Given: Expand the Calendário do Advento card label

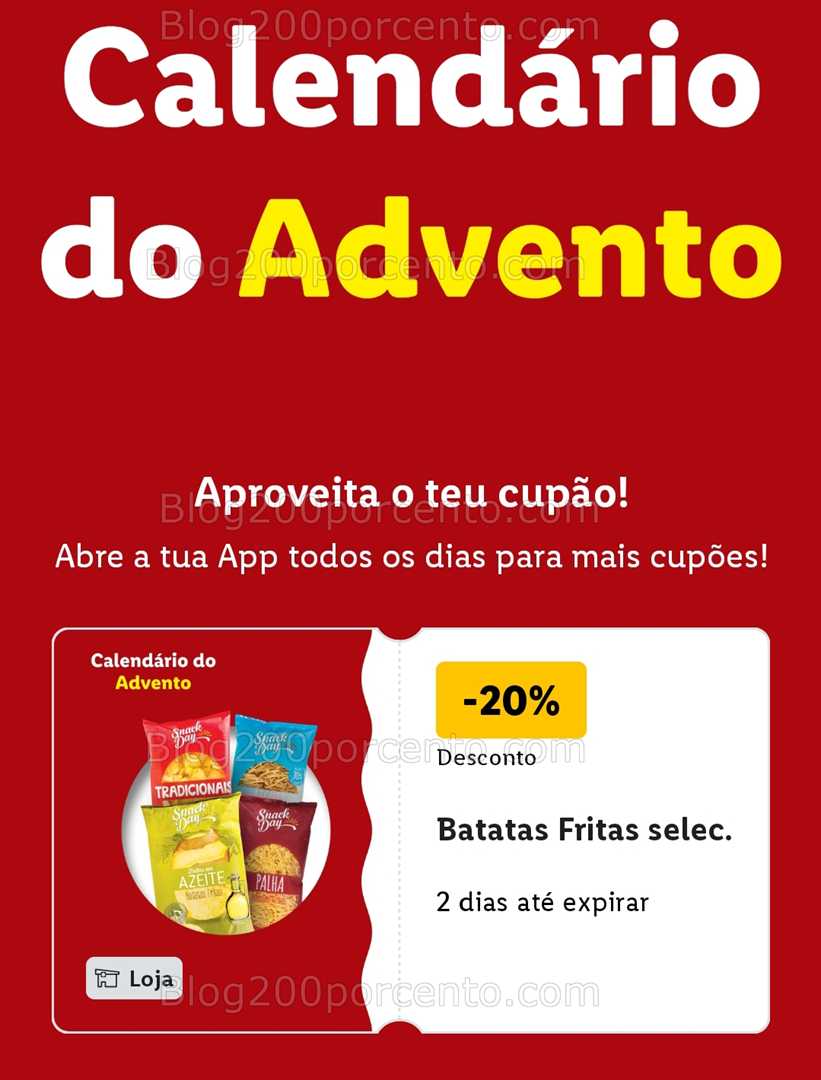Looking at the screenshot, I should click(x=152, y=671).
